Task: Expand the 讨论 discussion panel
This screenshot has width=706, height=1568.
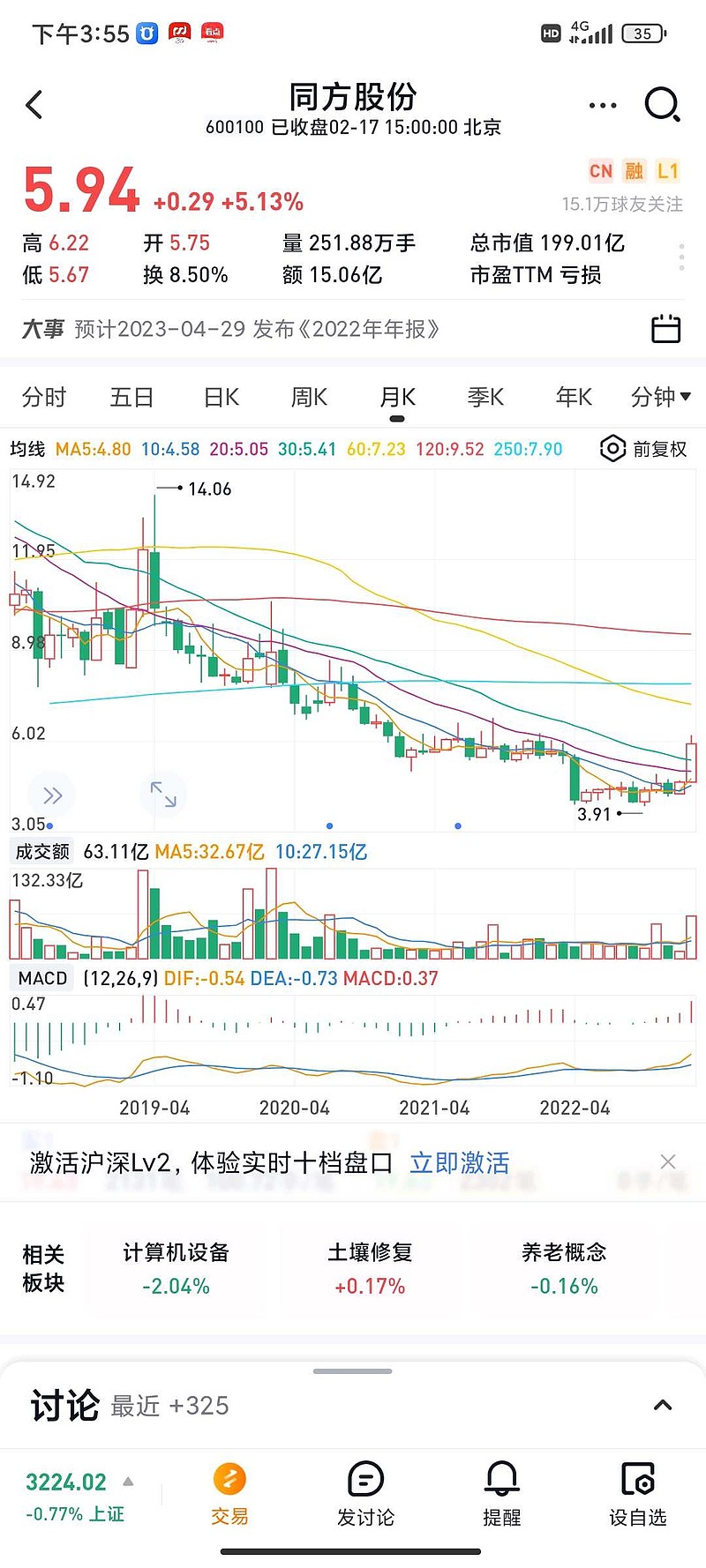Action: point(663,1405)
